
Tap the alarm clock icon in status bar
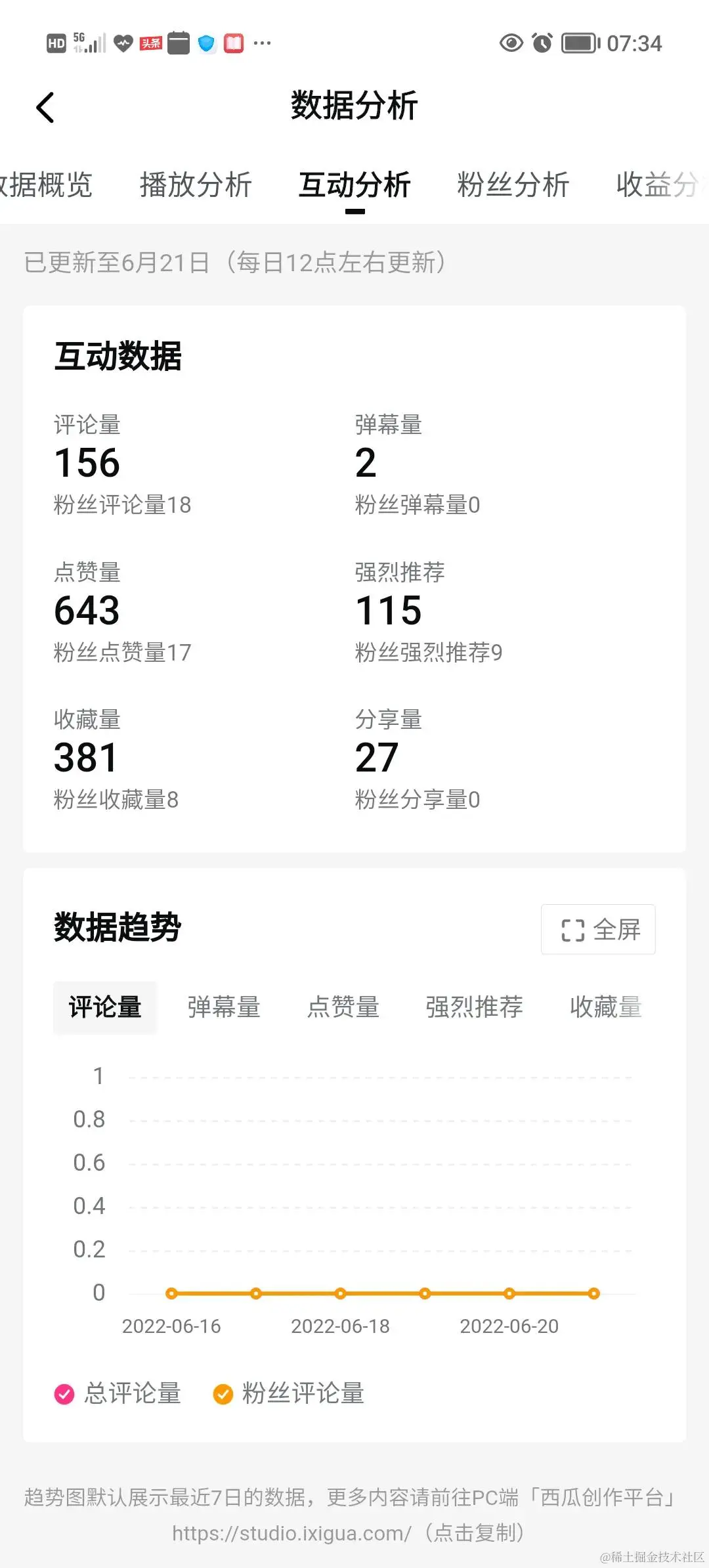coord(542,43)
